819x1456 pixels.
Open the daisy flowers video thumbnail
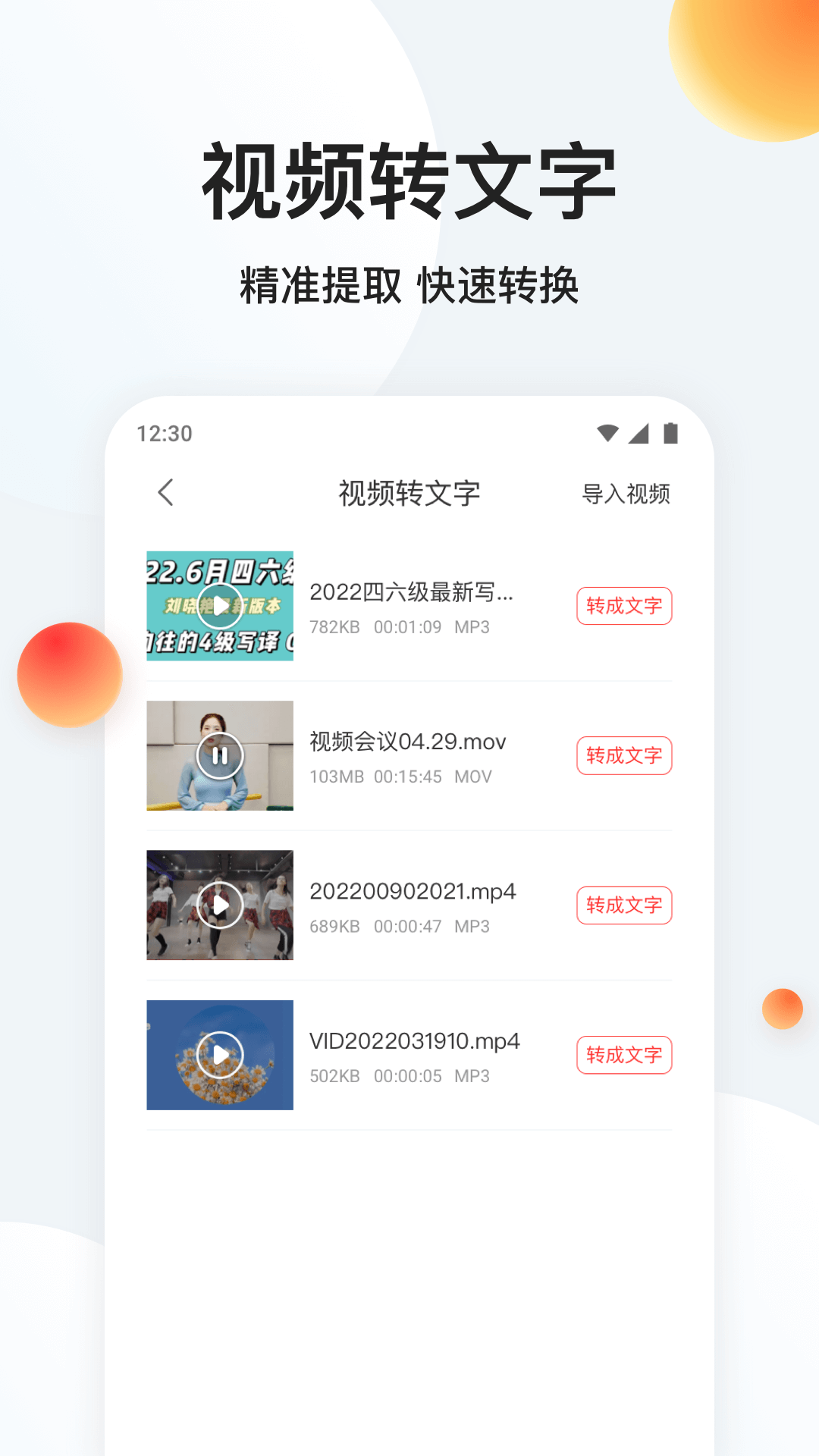coord(219,1054)
